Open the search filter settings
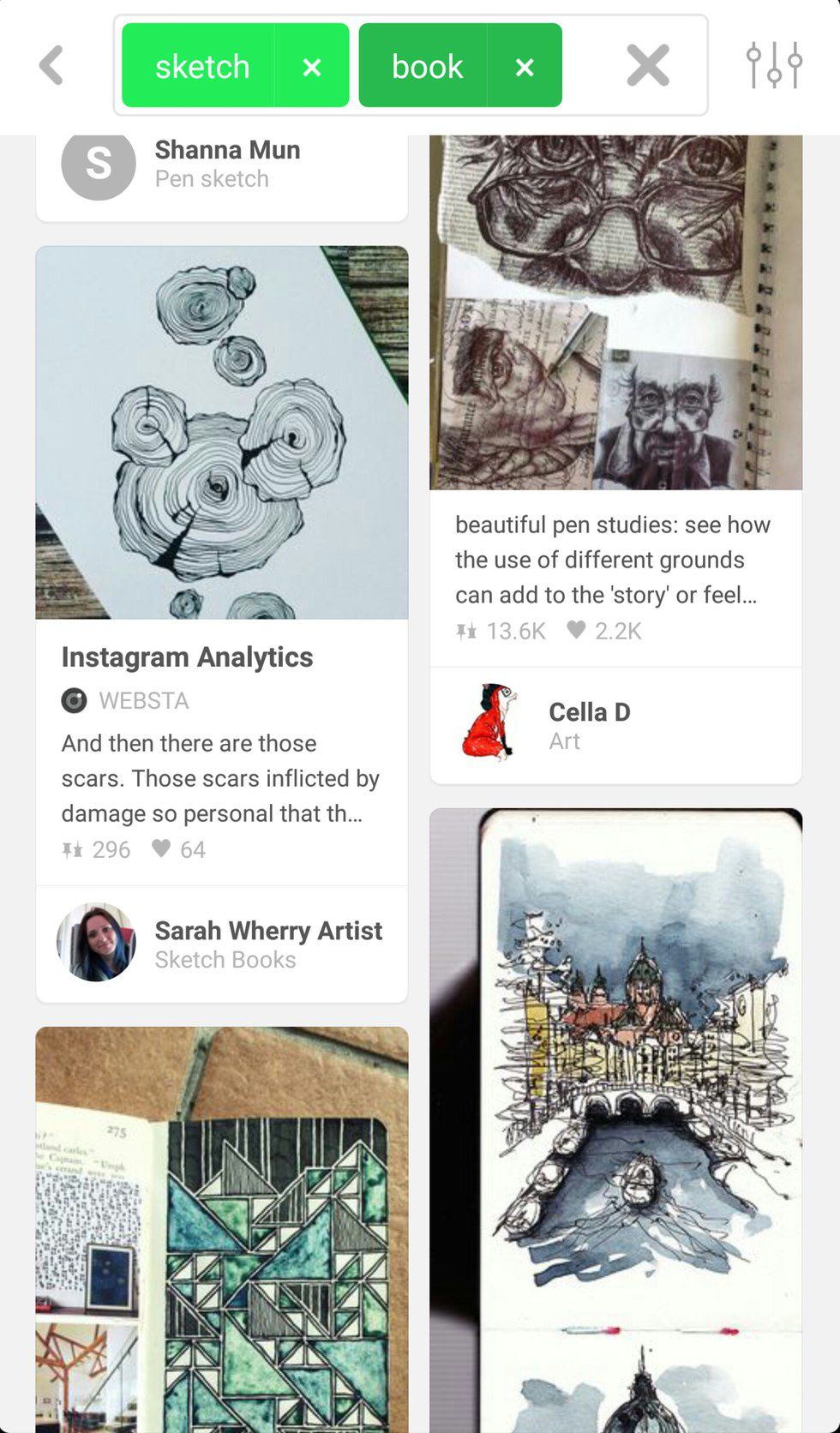 (773, 65)
